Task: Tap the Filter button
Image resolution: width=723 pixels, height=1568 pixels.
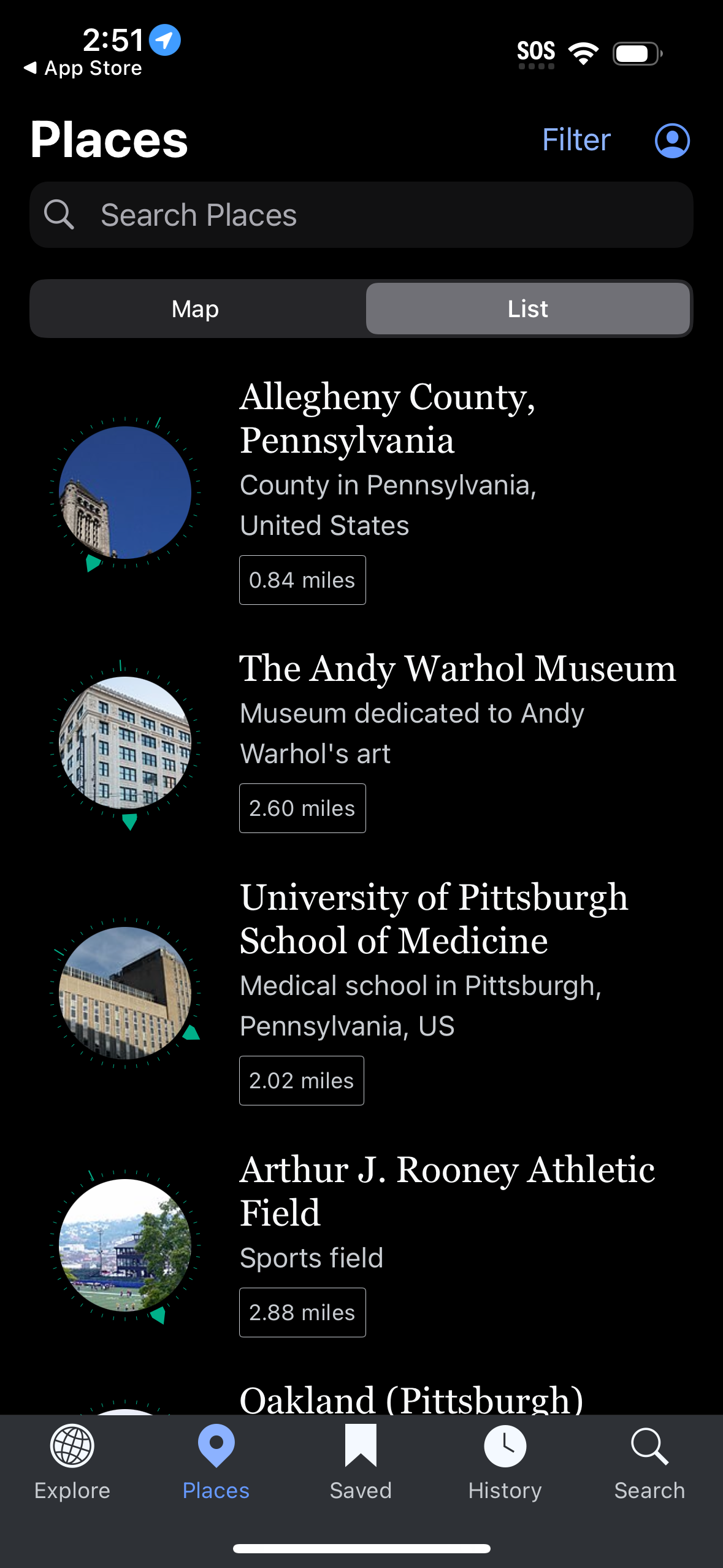Action: pyautogui.click(x=576, y=140)
